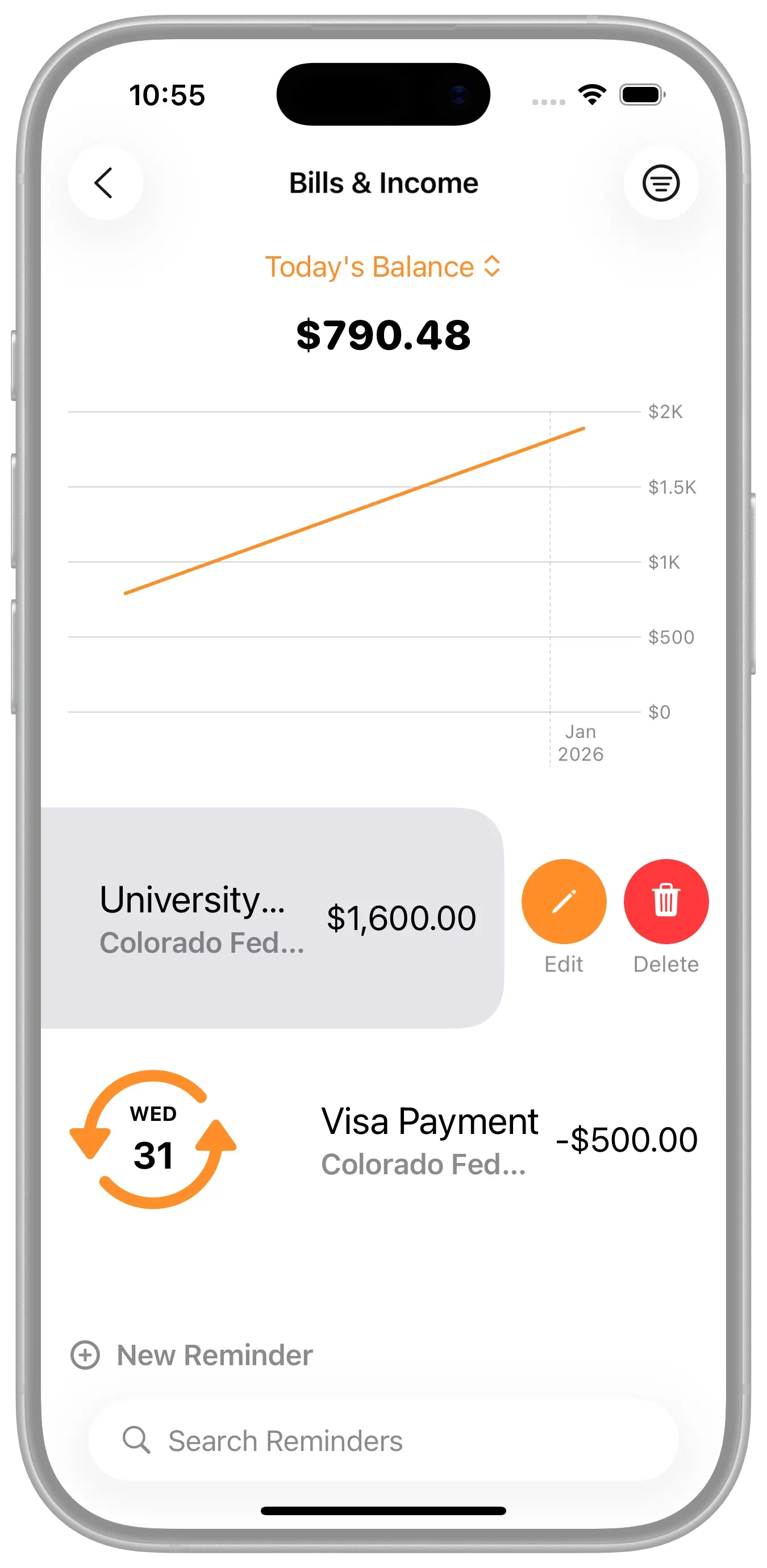Image resolution: width=767 pixels, height=1568 pixels.
Task: Expand the Today's Balance selector
Action: pyautogui.click(x=383, y=267)
